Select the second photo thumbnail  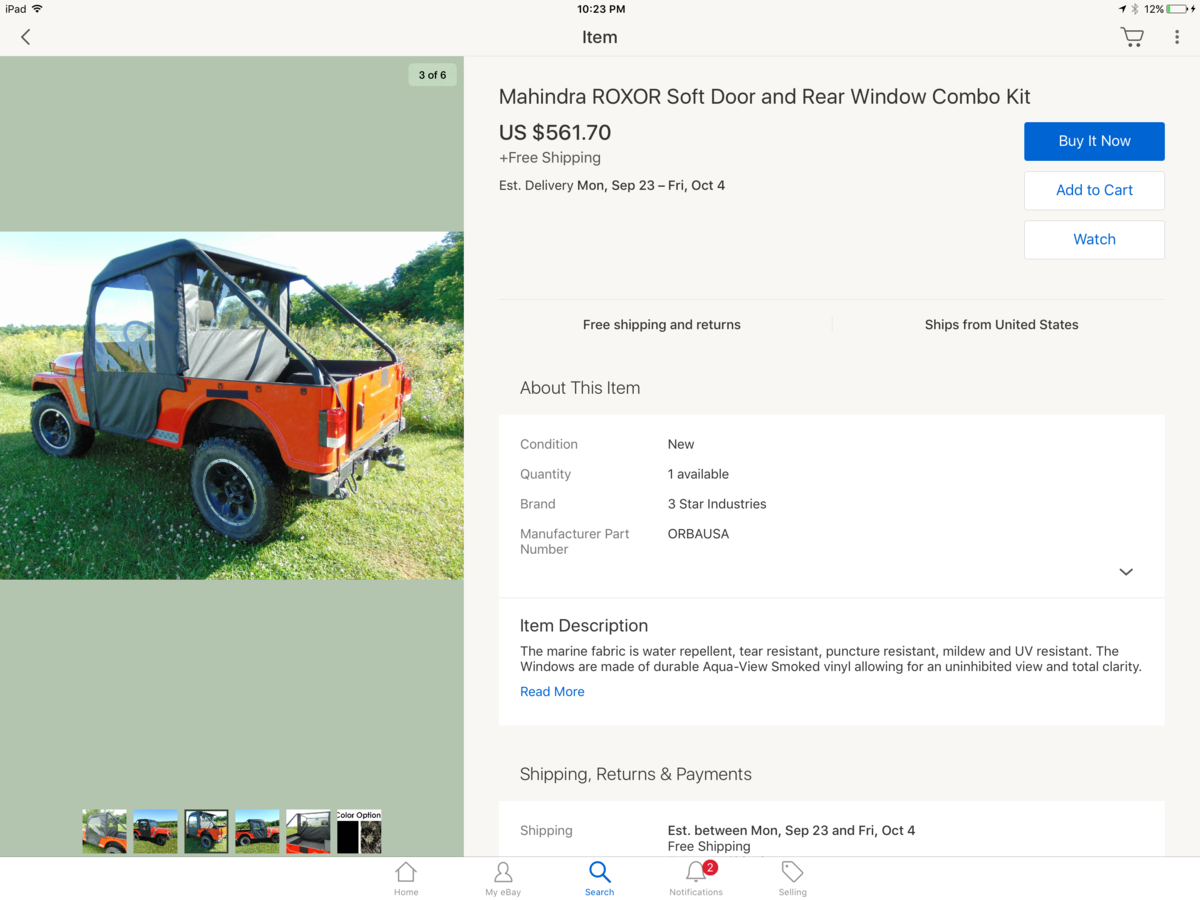pyautogui.click(x=155, y=831)
